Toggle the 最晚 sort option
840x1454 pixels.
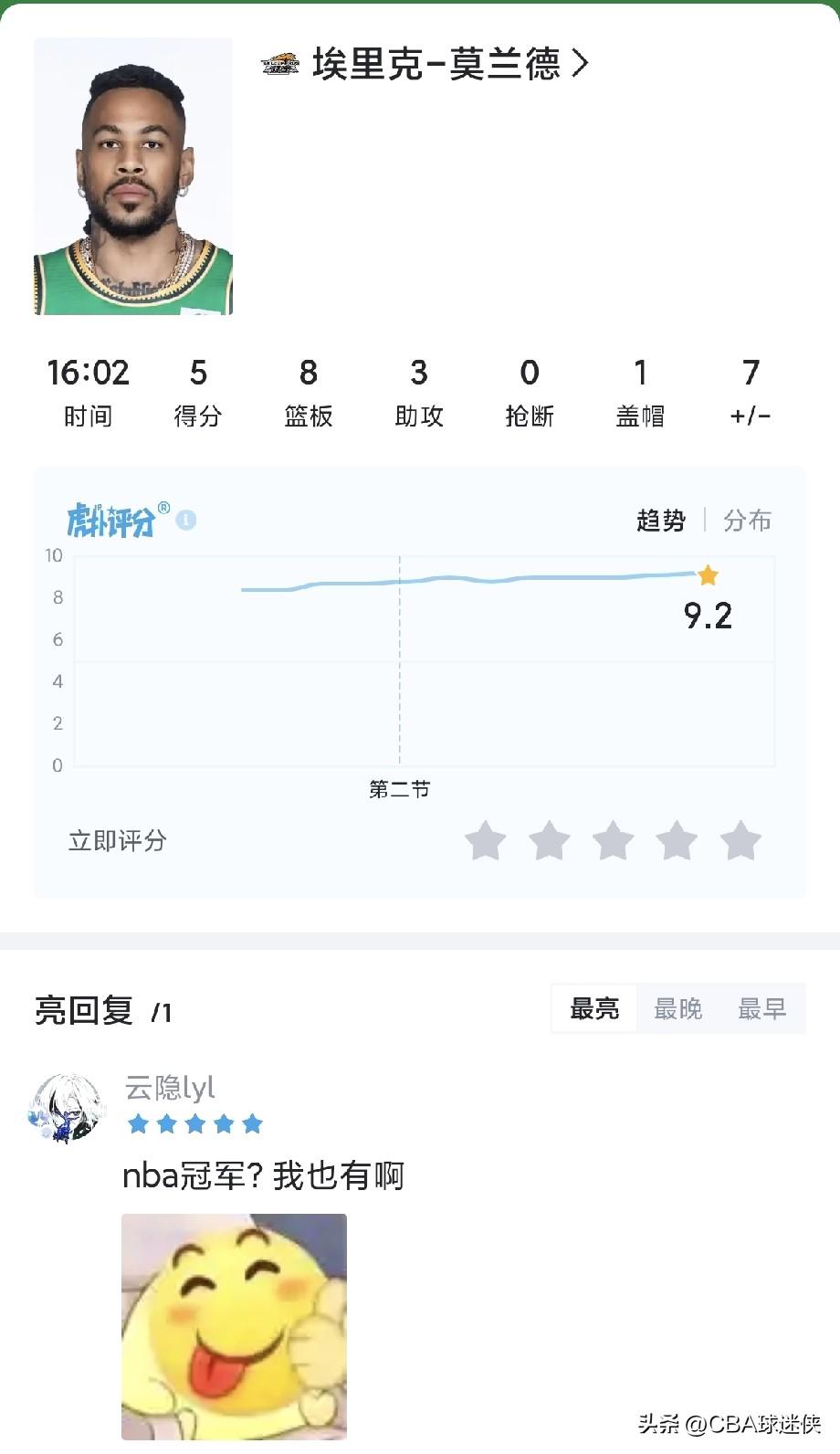click(678, 1008)
